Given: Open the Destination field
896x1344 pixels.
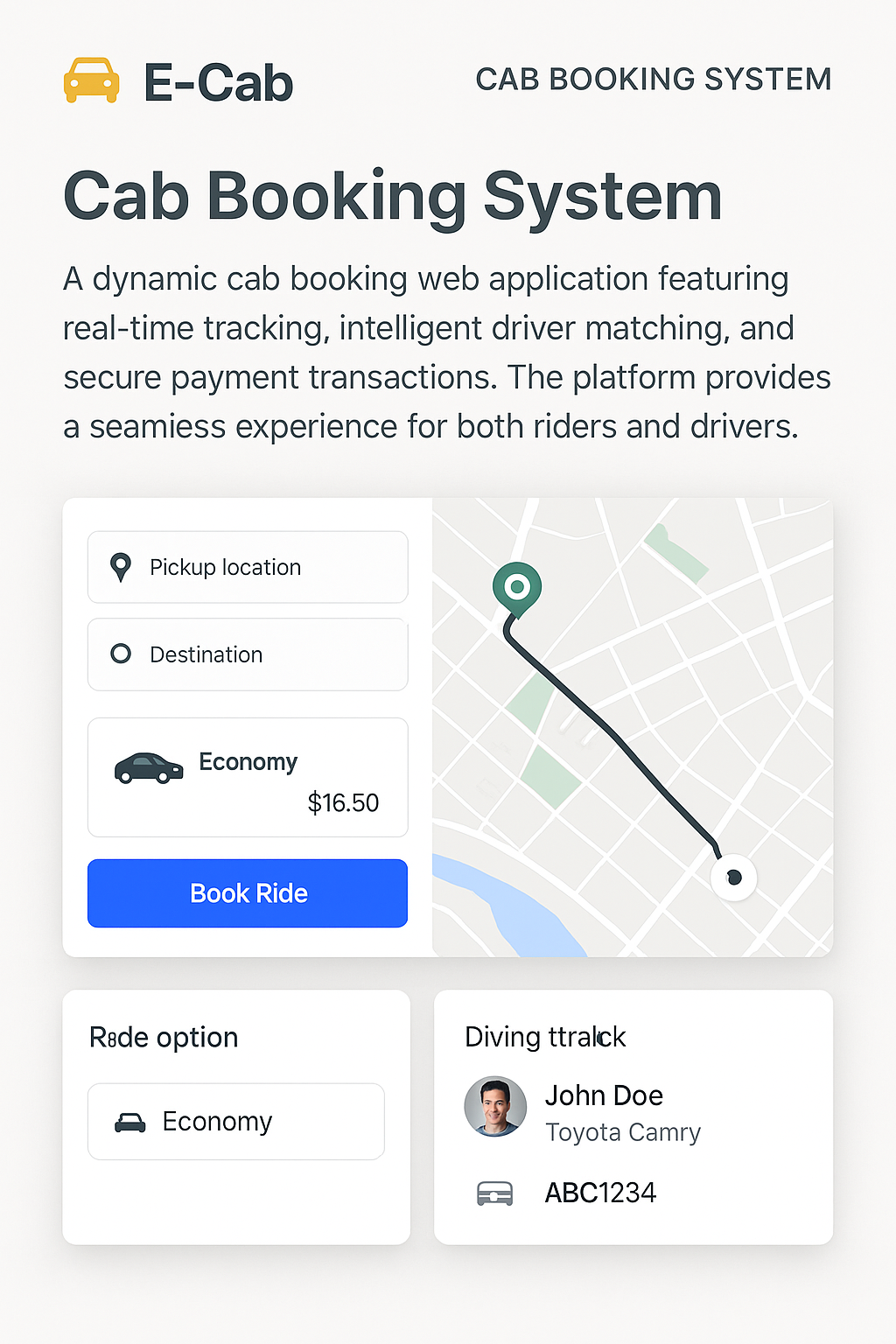Looking at the screenshot, I should tap(248, 654).
